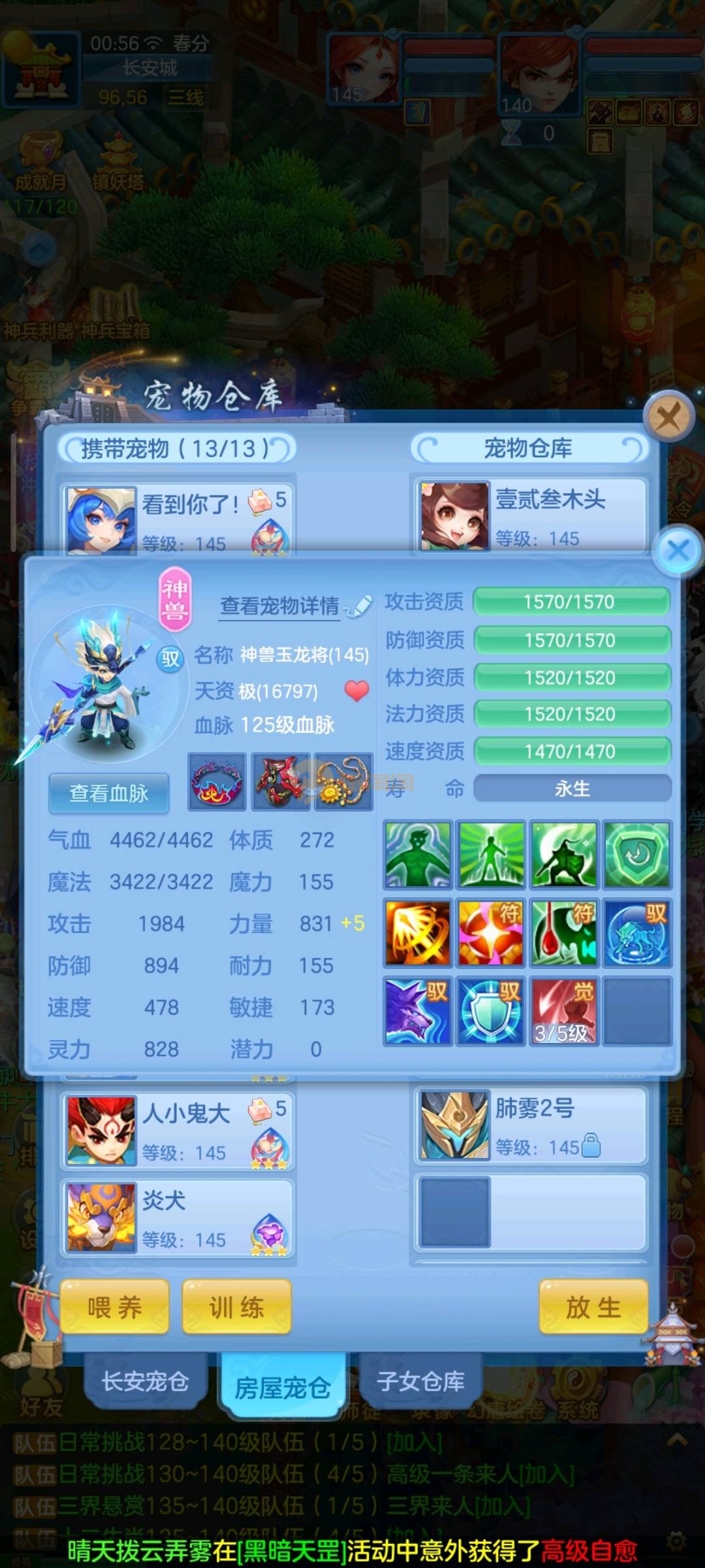
Task: Tap the 训练 button
Action: pos(236,1307)
